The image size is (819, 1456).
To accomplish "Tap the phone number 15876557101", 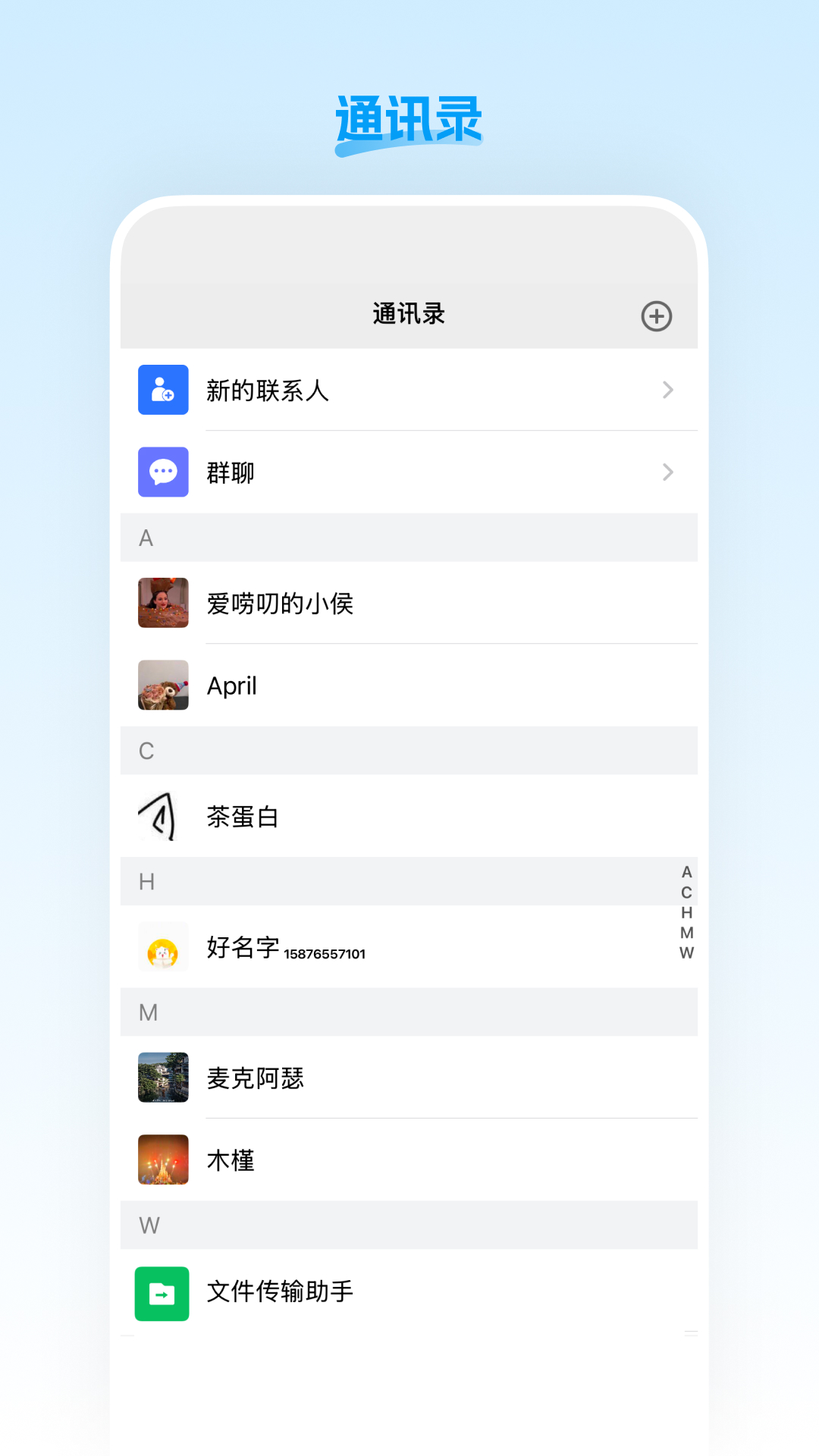I will click(325, 954).
